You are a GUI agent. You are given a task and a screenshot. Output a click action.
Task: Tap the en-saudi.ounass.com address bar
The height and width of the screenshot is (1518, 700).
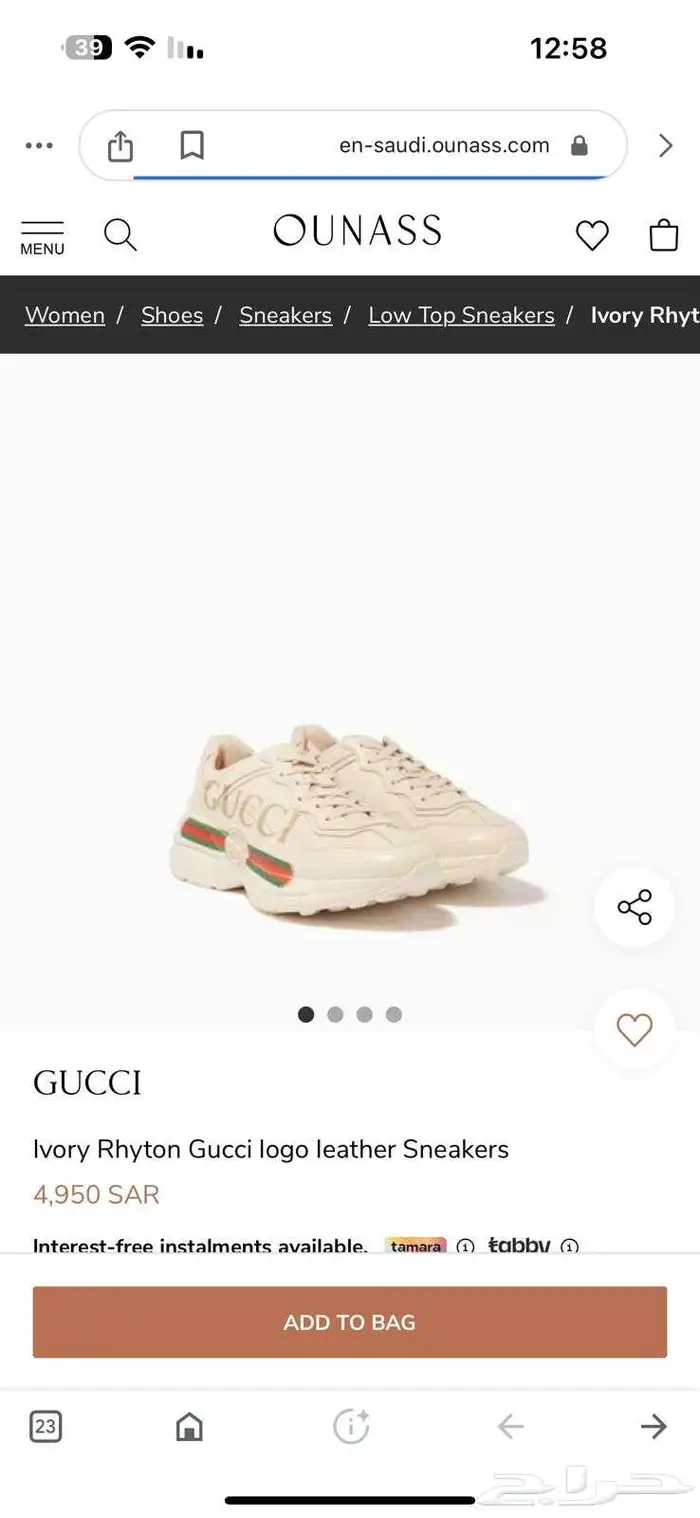(x=444, y=146)
